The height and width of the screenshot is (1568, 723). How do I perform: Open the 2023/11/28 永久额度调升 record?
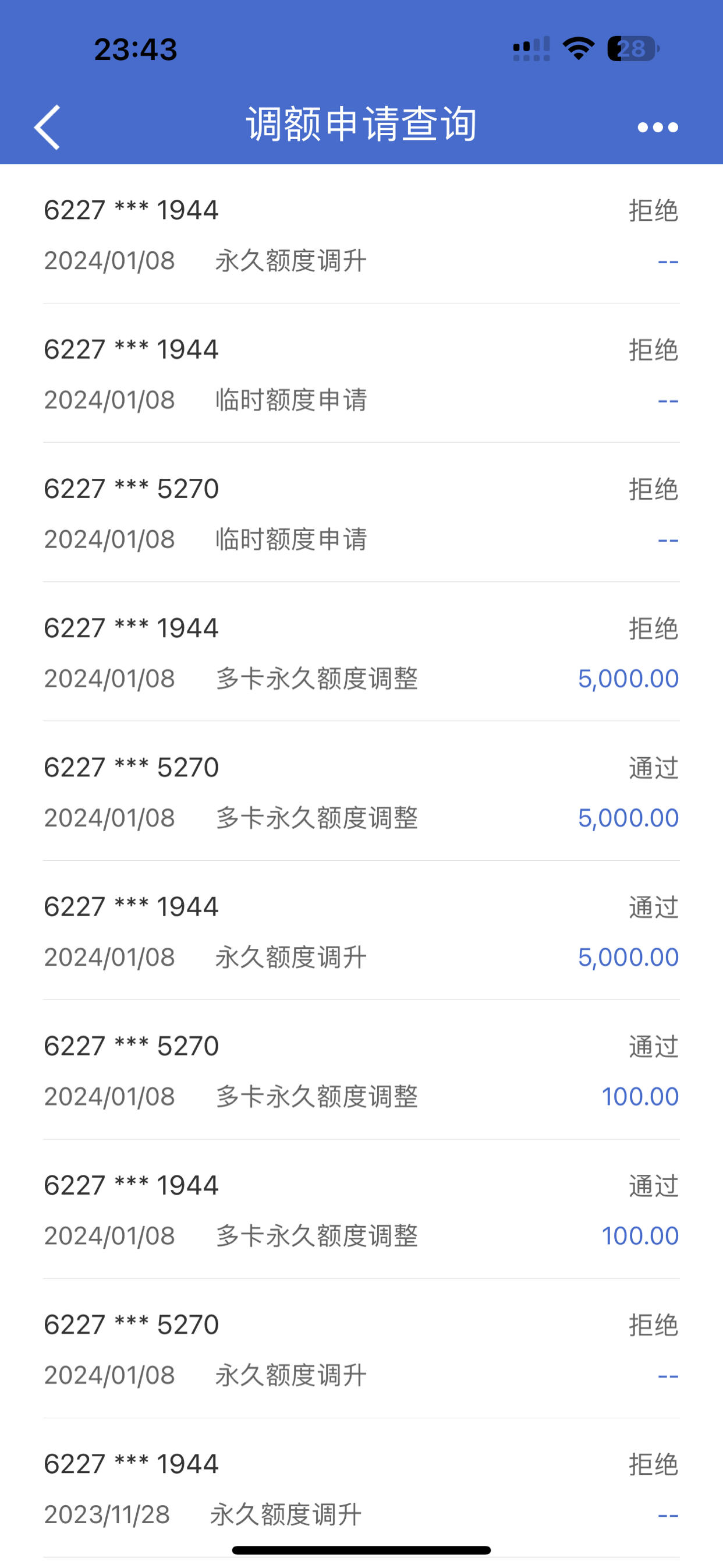(361, 1488)
